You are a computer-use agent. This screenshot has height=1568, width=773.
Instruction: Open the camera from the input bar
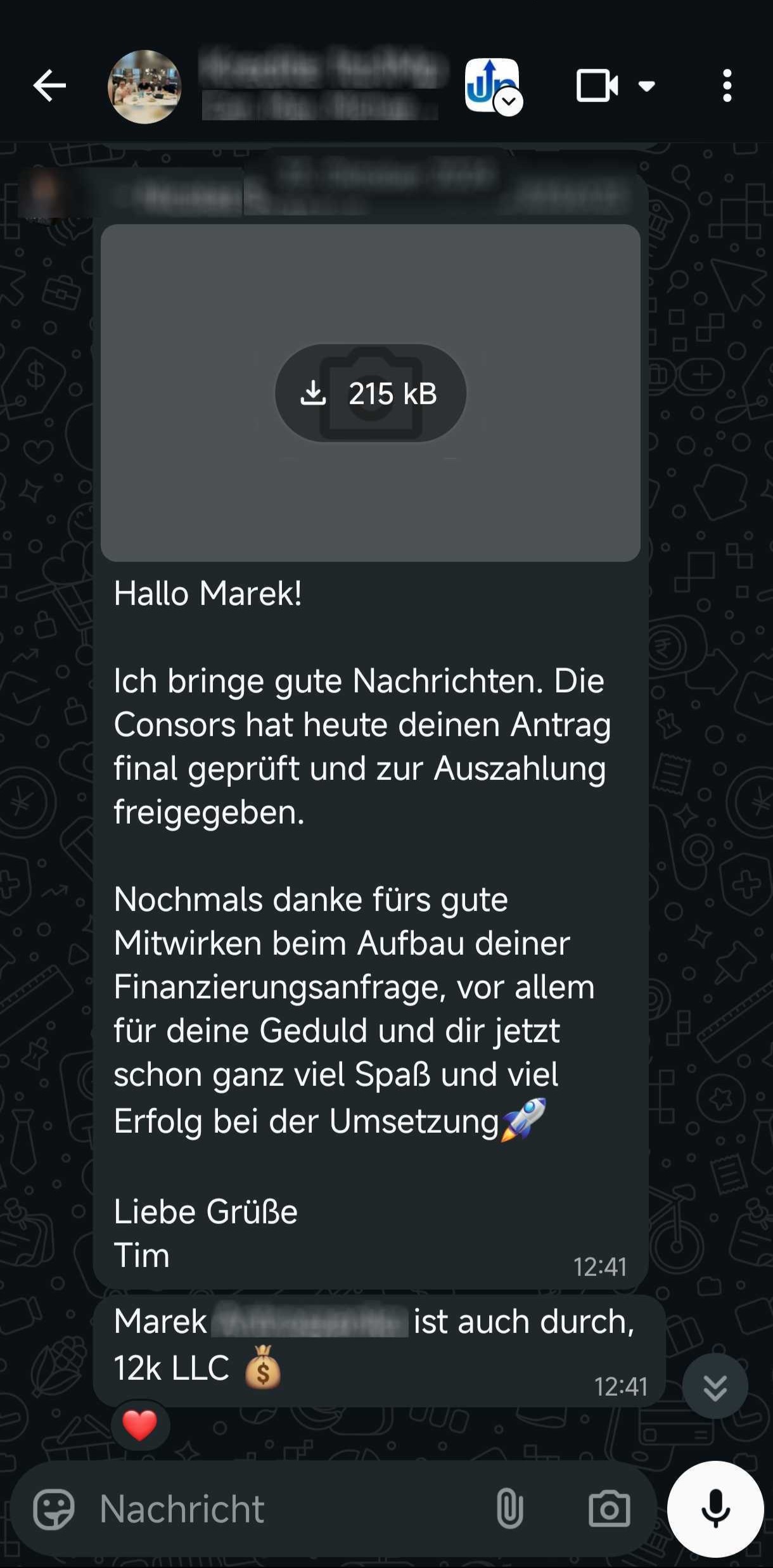tap(609, 1509)
